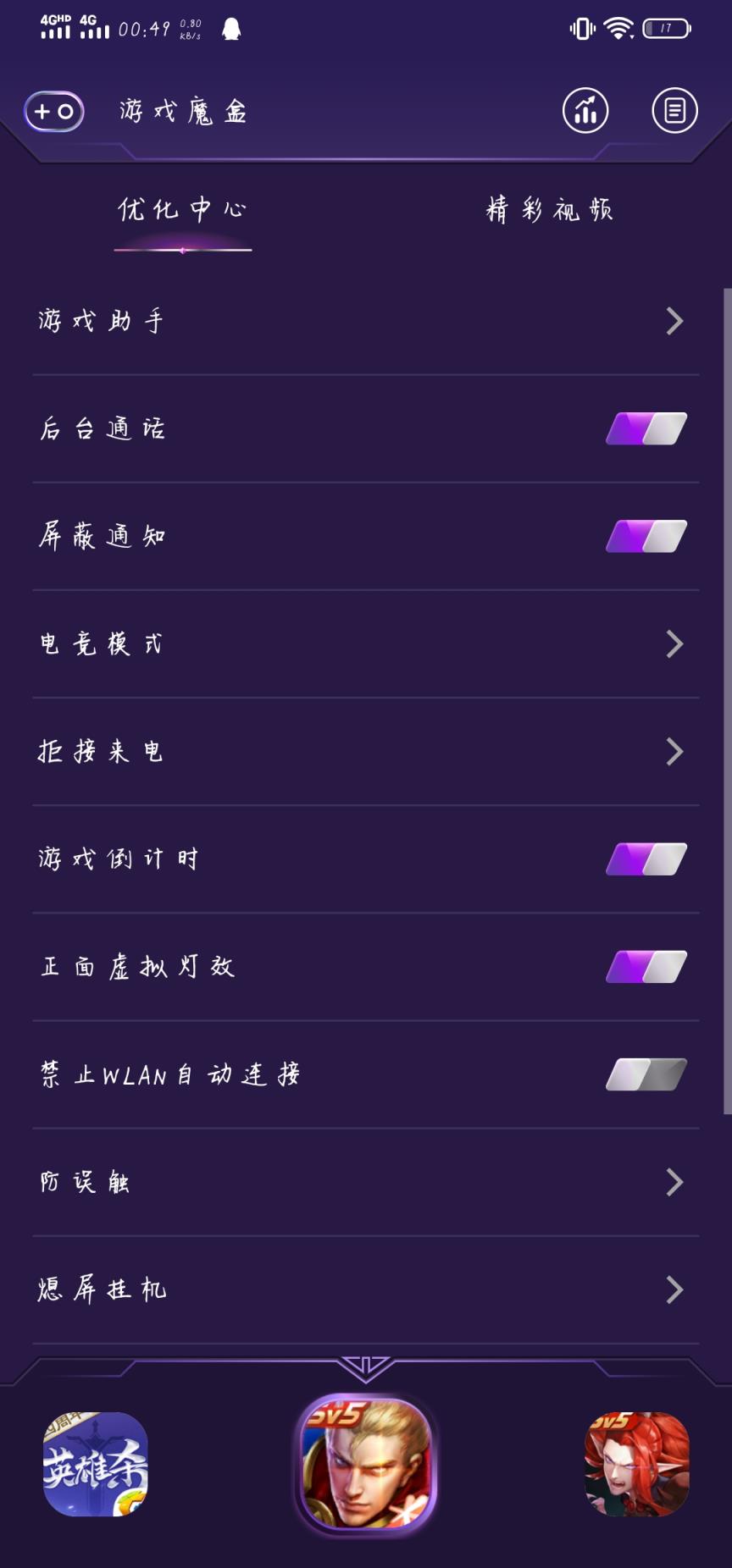
Task: Open 熄屏挂机 configuration
Action: pyautogui.click(x=674, y=1289)
